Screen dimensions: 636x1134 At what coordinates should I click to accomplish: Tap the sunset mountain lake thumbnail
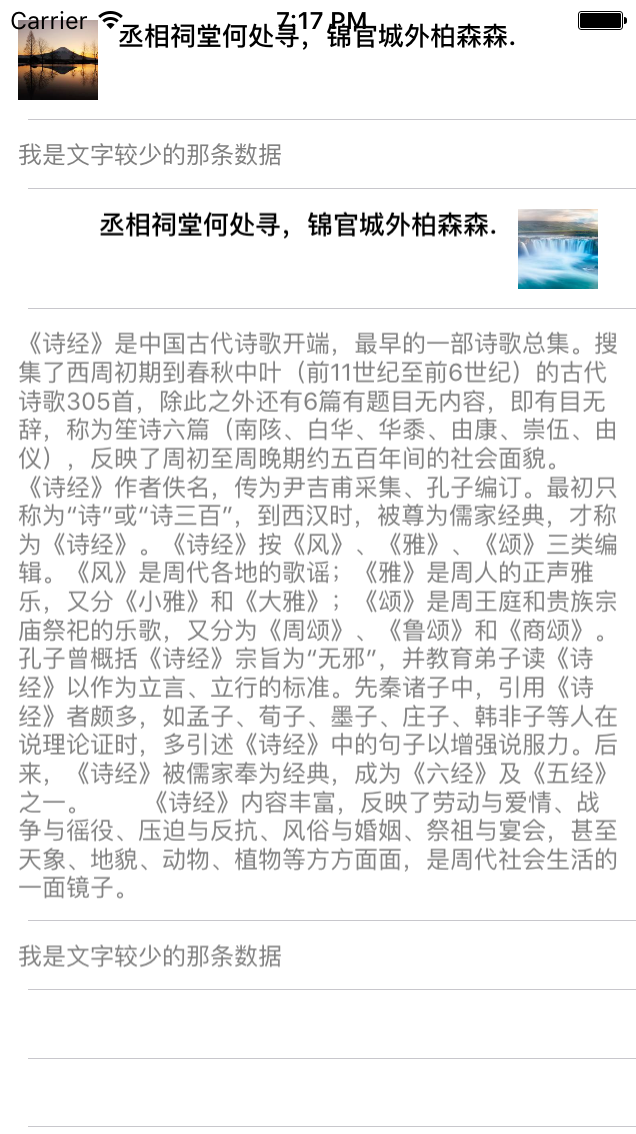coord(58,60)
